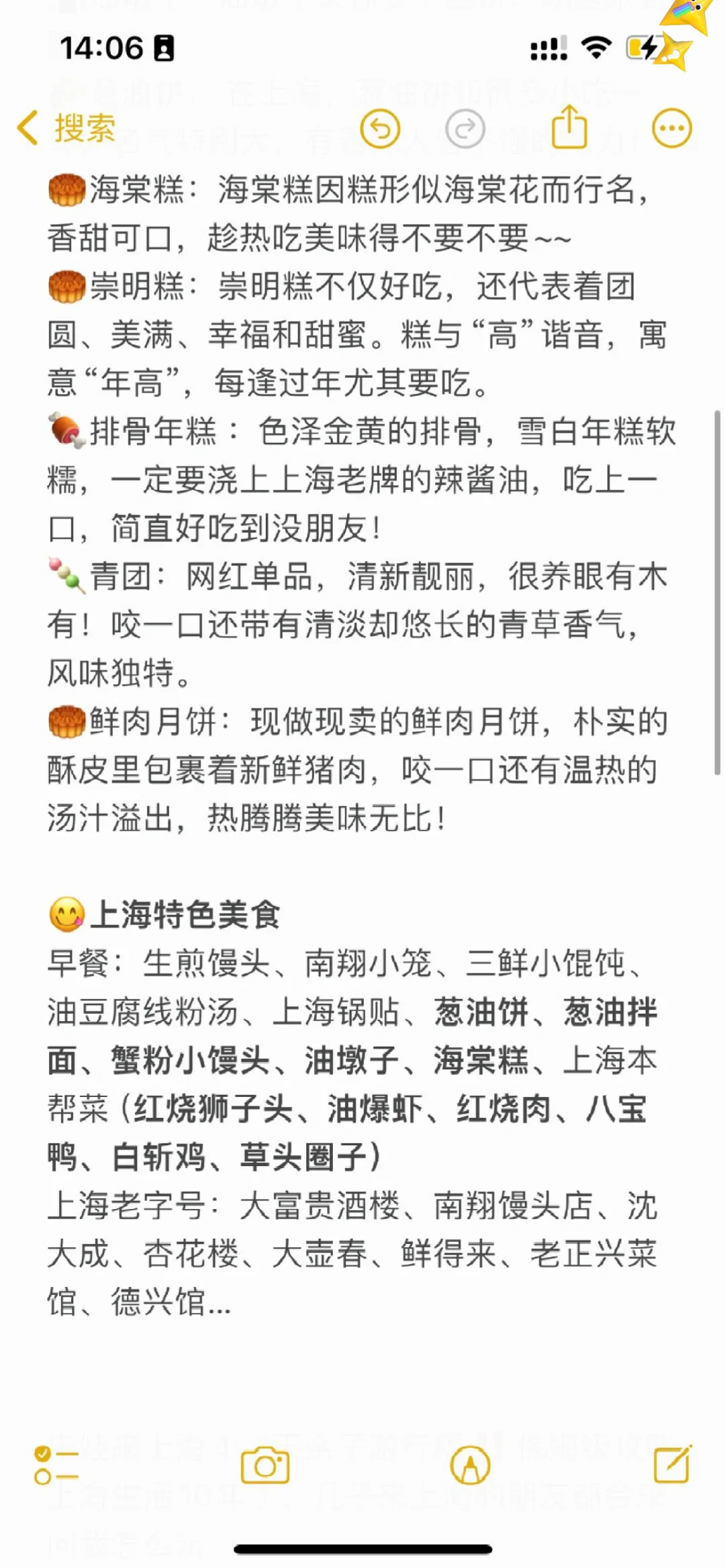Redo the last edit

(x=465, y=128)
